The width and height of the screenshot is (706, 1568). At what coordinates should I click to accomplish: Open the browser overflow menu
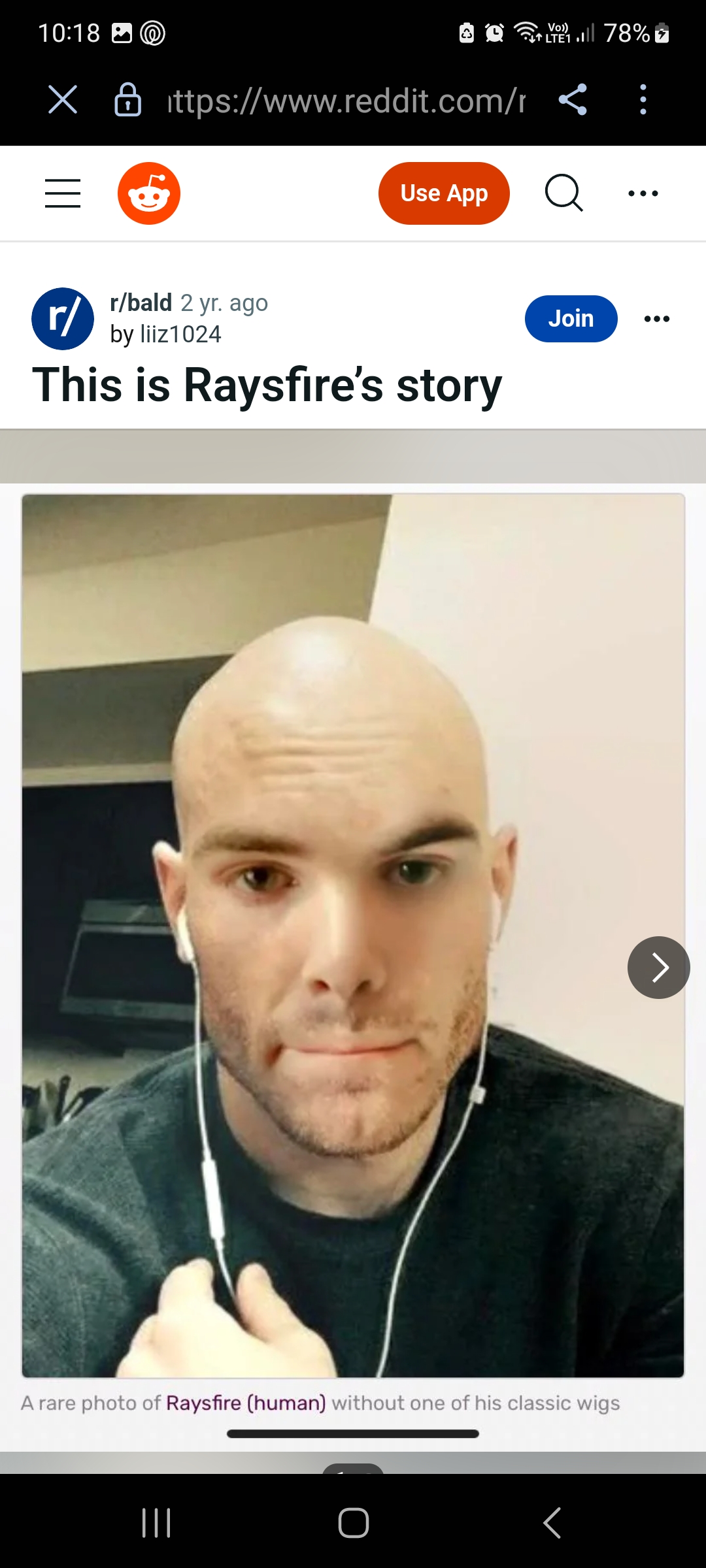(x=643, y=100)
